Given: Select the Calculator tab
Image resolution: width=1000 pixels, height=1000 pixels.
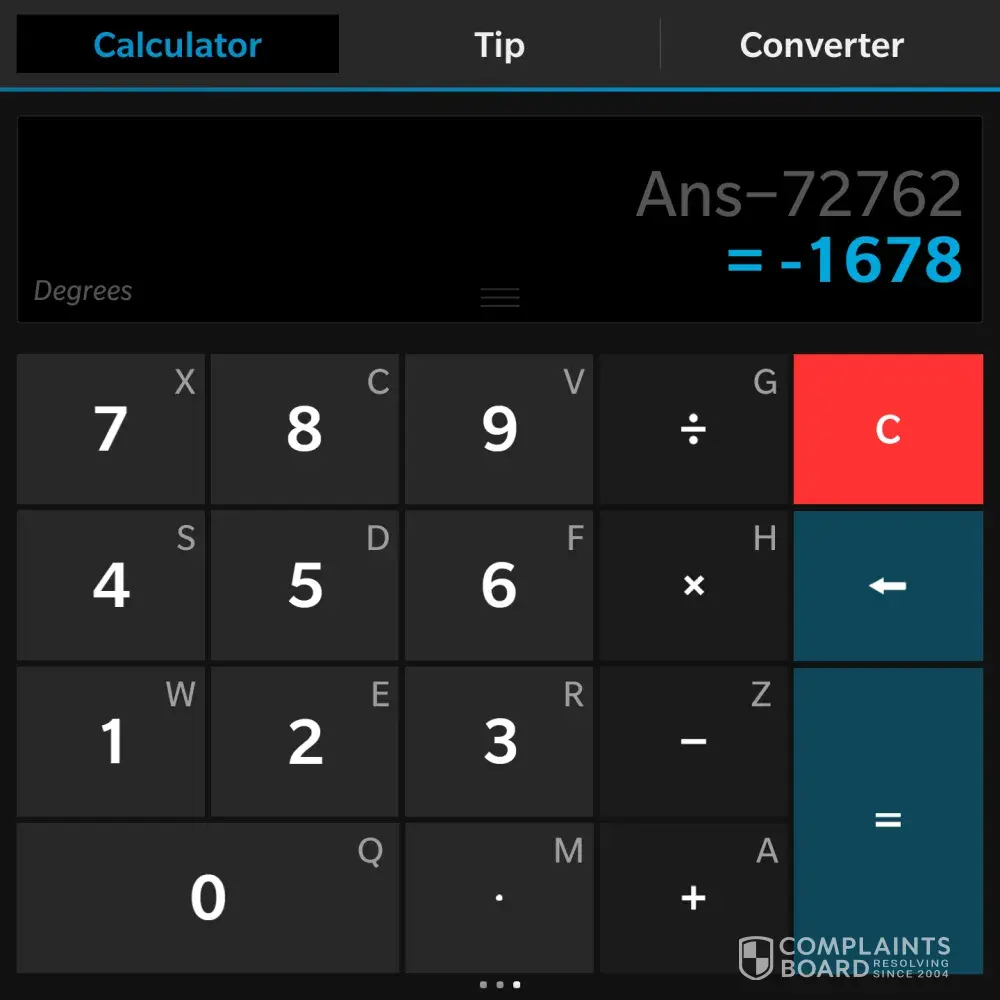Looking at the screenshot, I should tap(178, 45).
